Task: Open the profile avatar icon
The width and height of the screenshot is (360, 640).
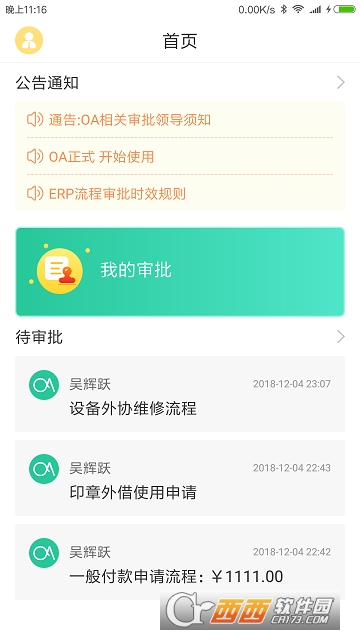Action: point(29,40)
